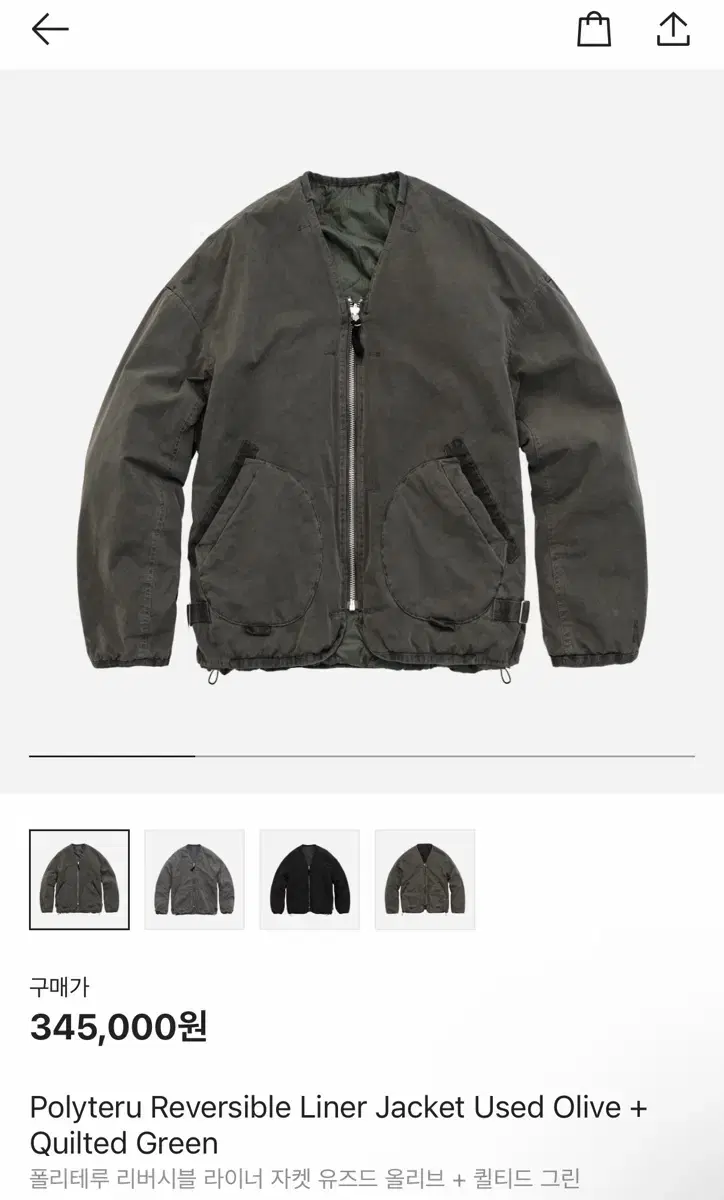The width and height of the screenshot is (724, 1200).
Task: Select the black quilted jacket thumbnail
Action: click(x=307, y=880)
